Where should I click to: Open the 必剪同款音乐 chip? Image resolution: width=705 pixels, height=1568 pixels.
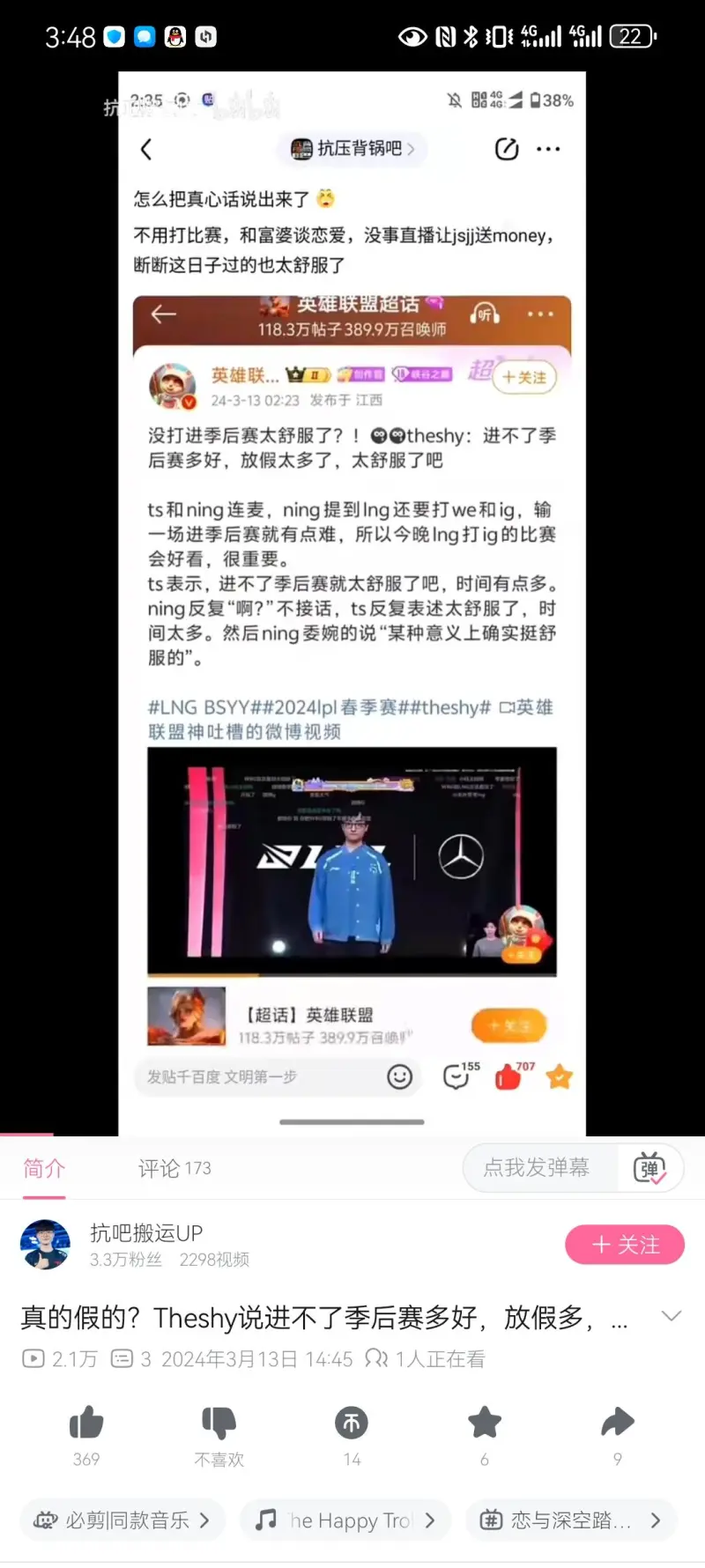tap(122, 1520)
